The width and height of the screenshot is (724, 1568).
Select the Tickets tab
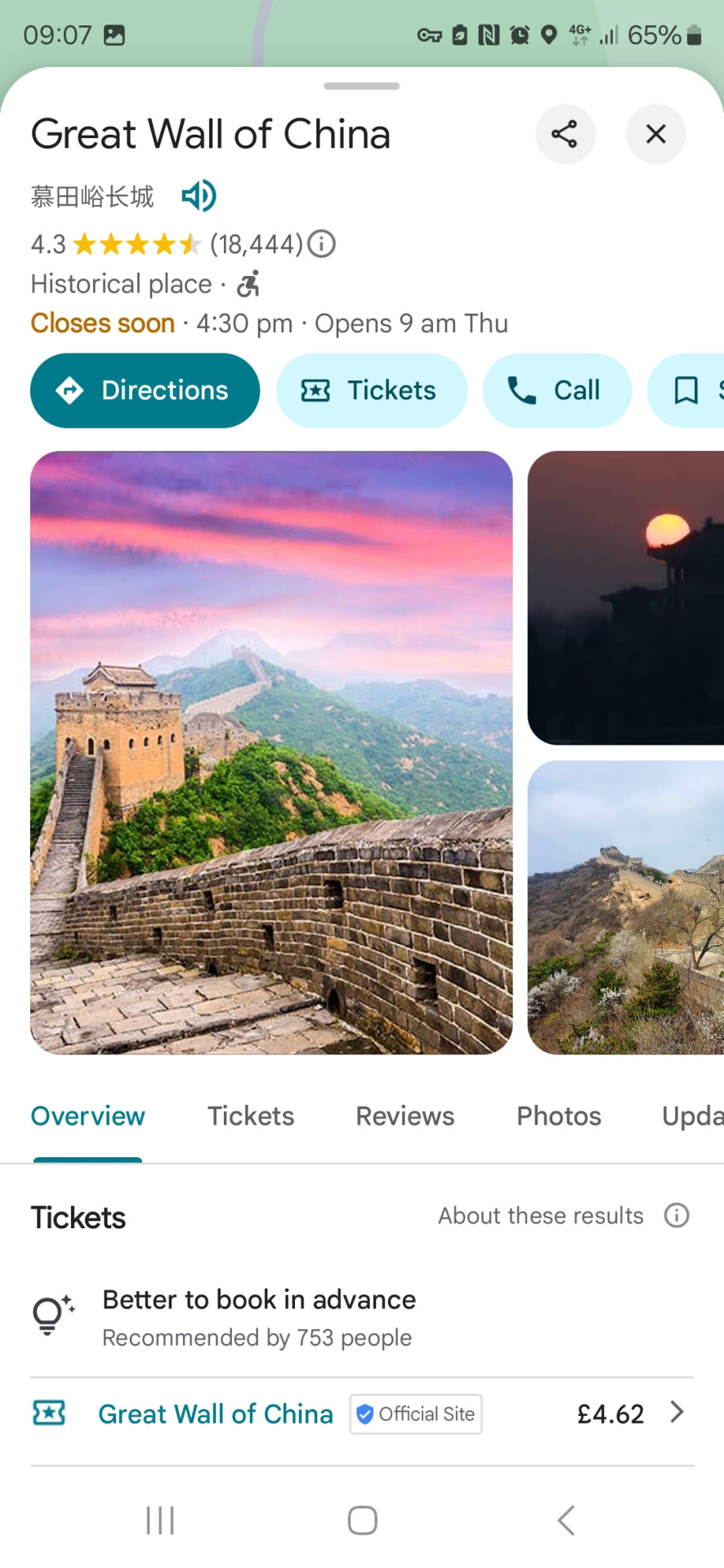click(250, 1116)
